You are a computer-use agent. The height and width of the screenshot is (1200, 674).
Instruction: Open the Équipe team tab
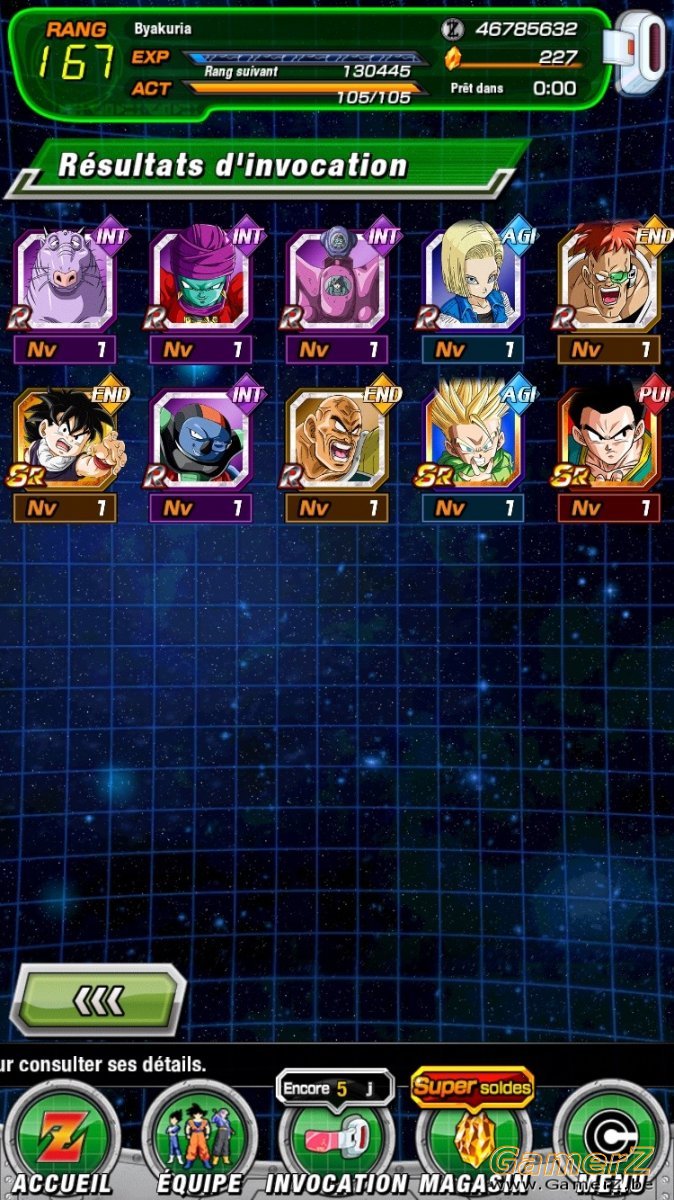coord(200,1140)
